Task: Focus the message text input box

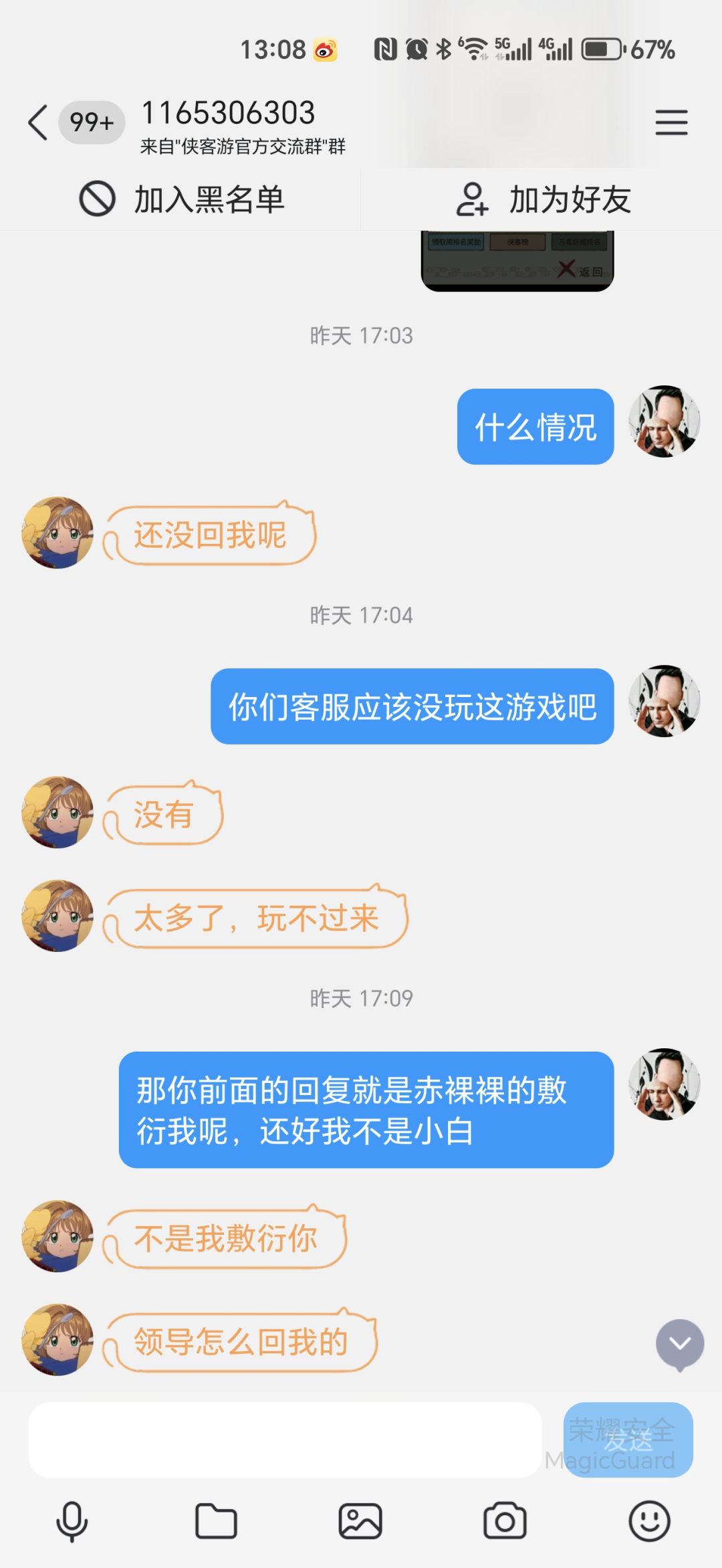Action: pos(285,1440)
